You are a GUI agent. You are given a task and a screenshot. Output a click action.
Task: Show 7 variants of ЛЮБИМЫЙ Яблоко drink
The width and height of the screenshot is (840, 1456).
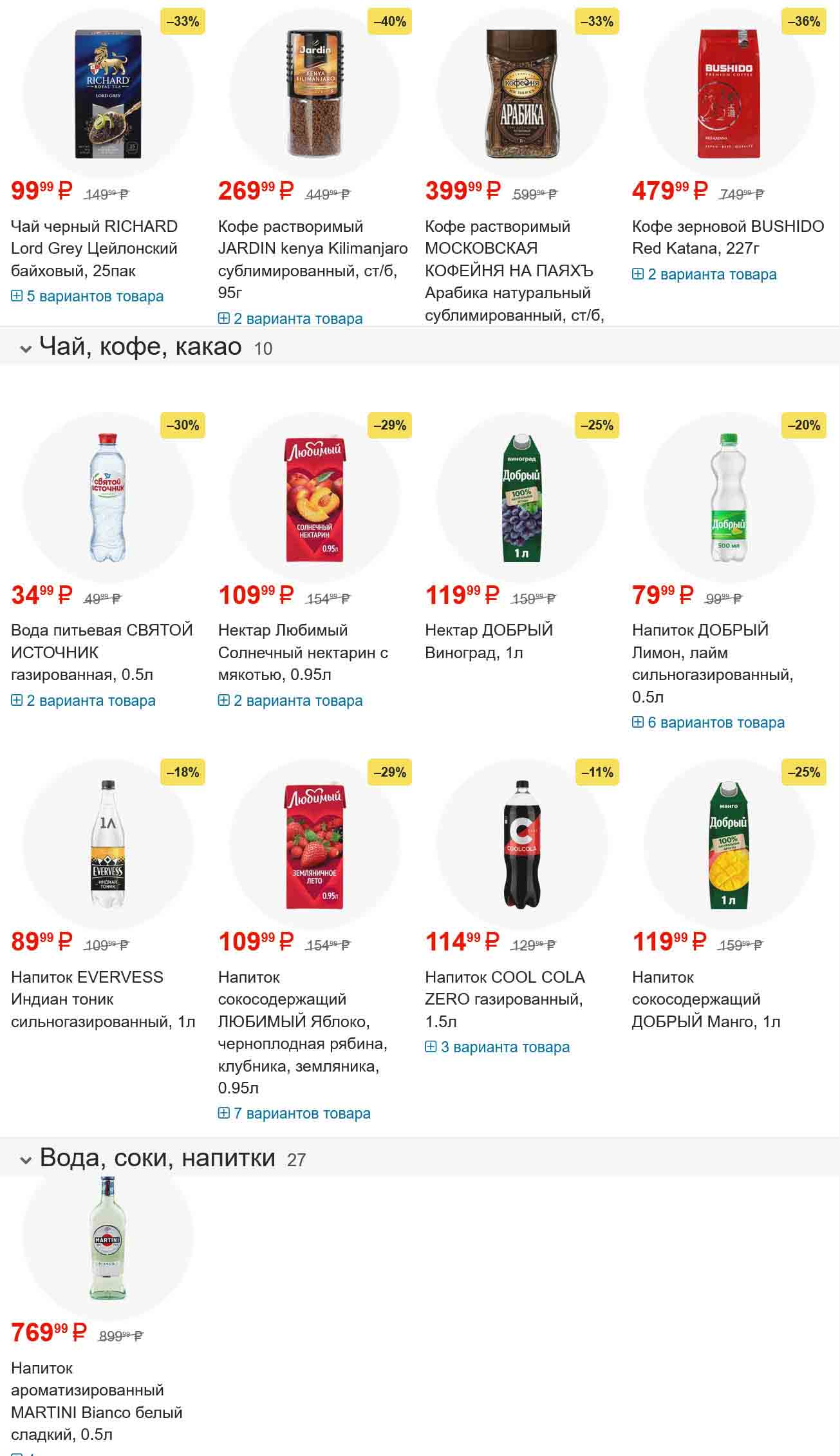pyautogui.click(x=294, y=1113)
